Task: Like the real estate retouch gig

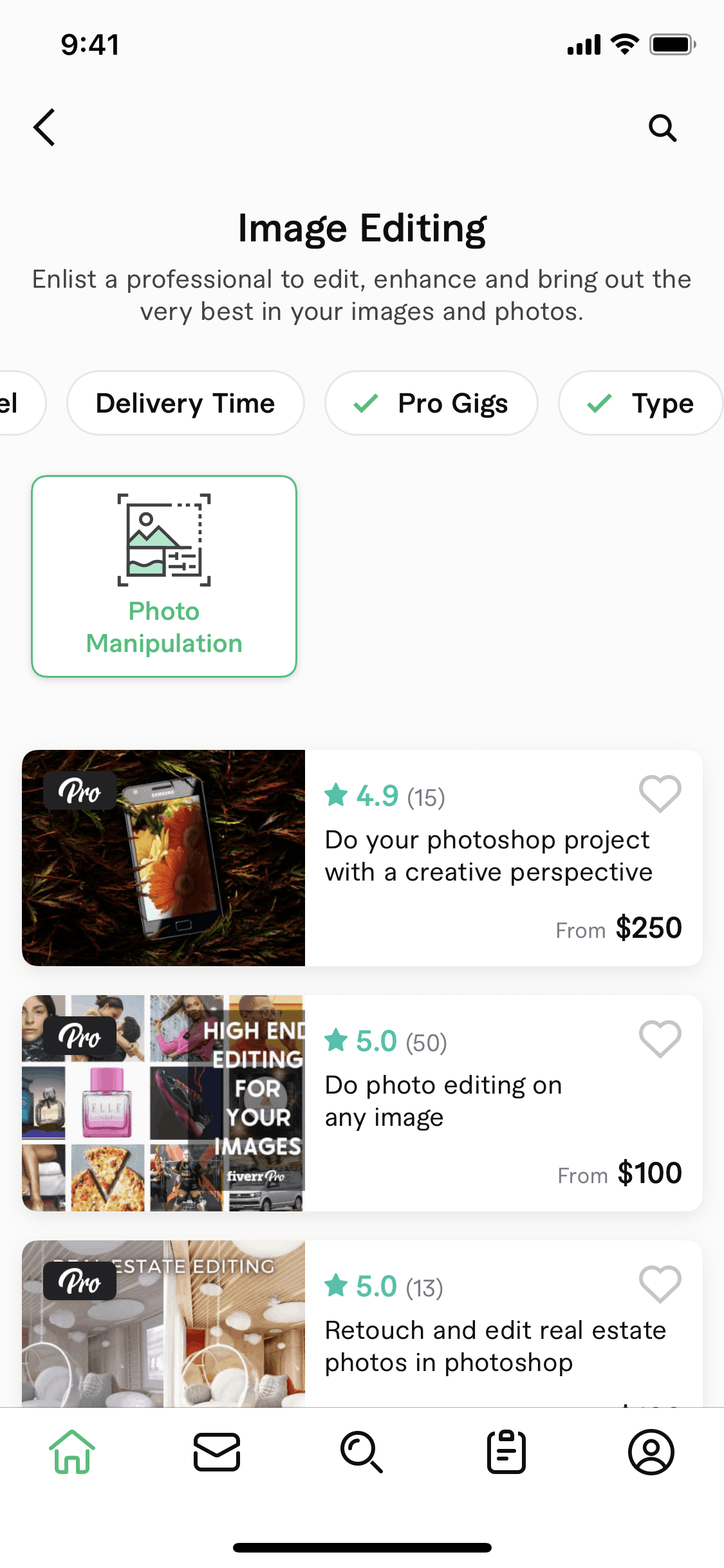Action: click(660, 1283)
